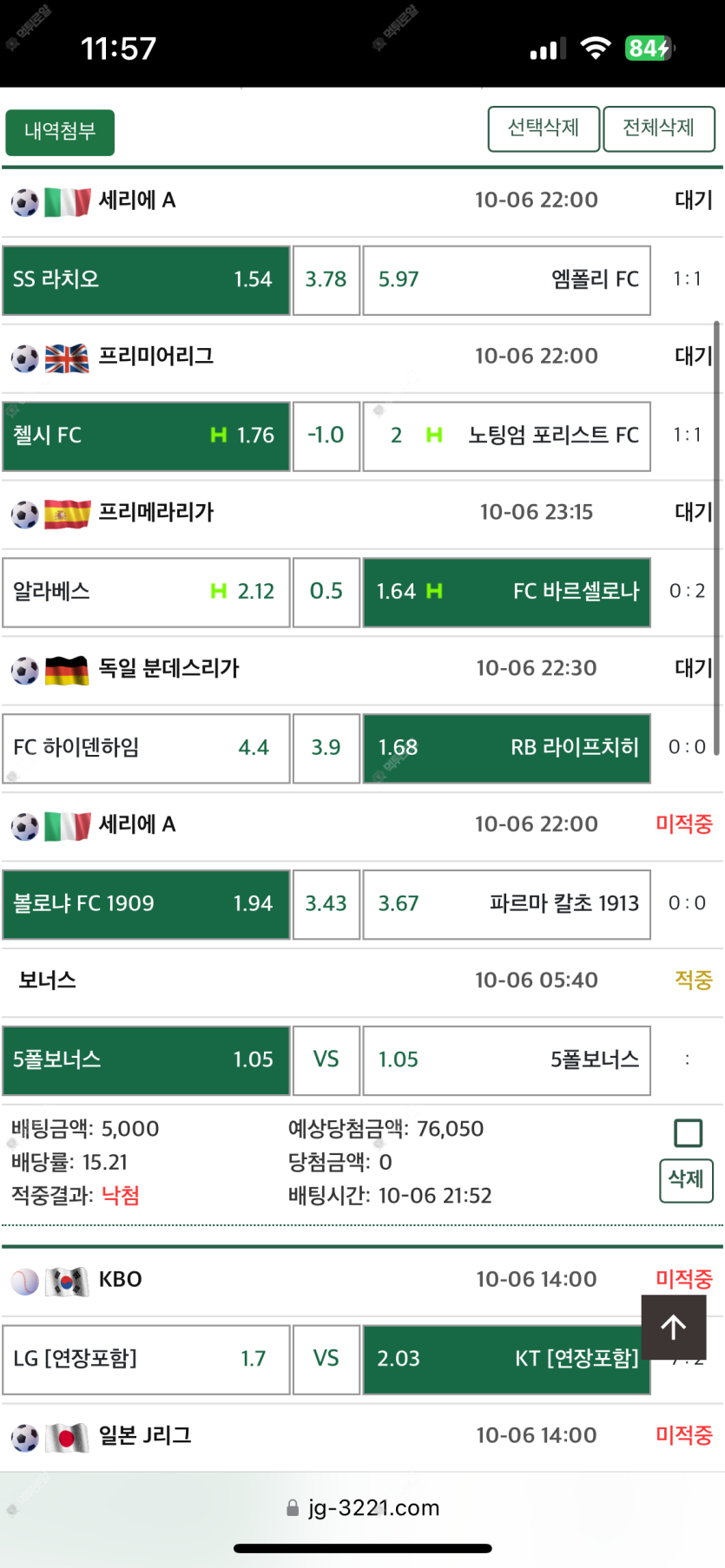Screen dimensions: 725x1568
Task: Tap the 알라베스 2.12 odds
Action: click(x=146, y=593)
